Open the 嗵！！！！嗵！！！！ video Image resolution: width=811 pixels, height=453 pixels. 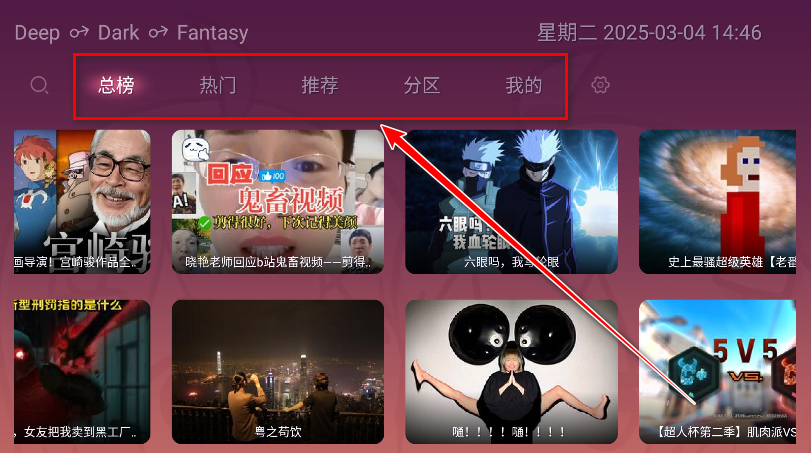[x=511, y=372]
